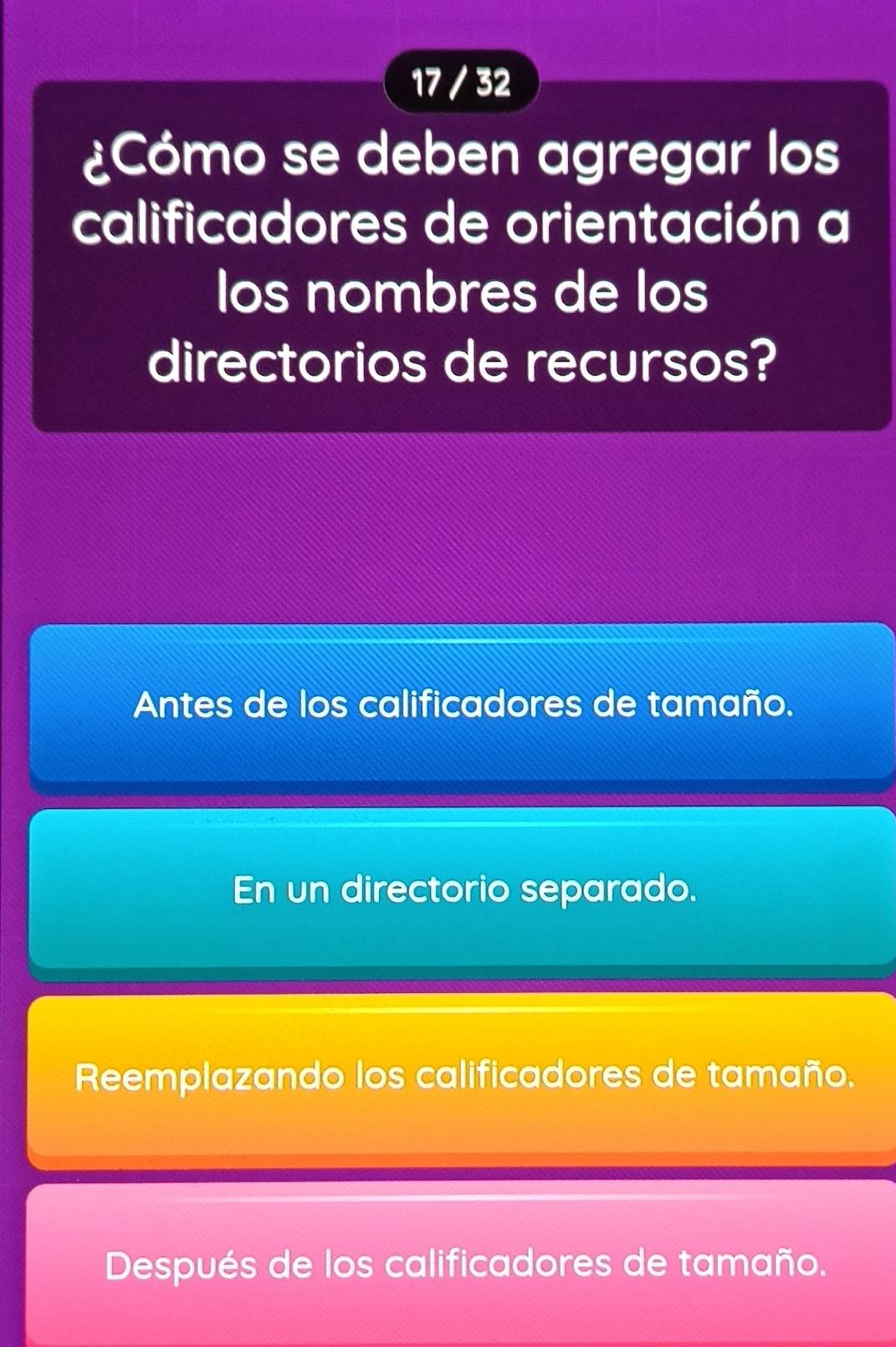Select 'Antes de los calificadores de tamaño'
896x1347 pixels.
tap(463, 704)
